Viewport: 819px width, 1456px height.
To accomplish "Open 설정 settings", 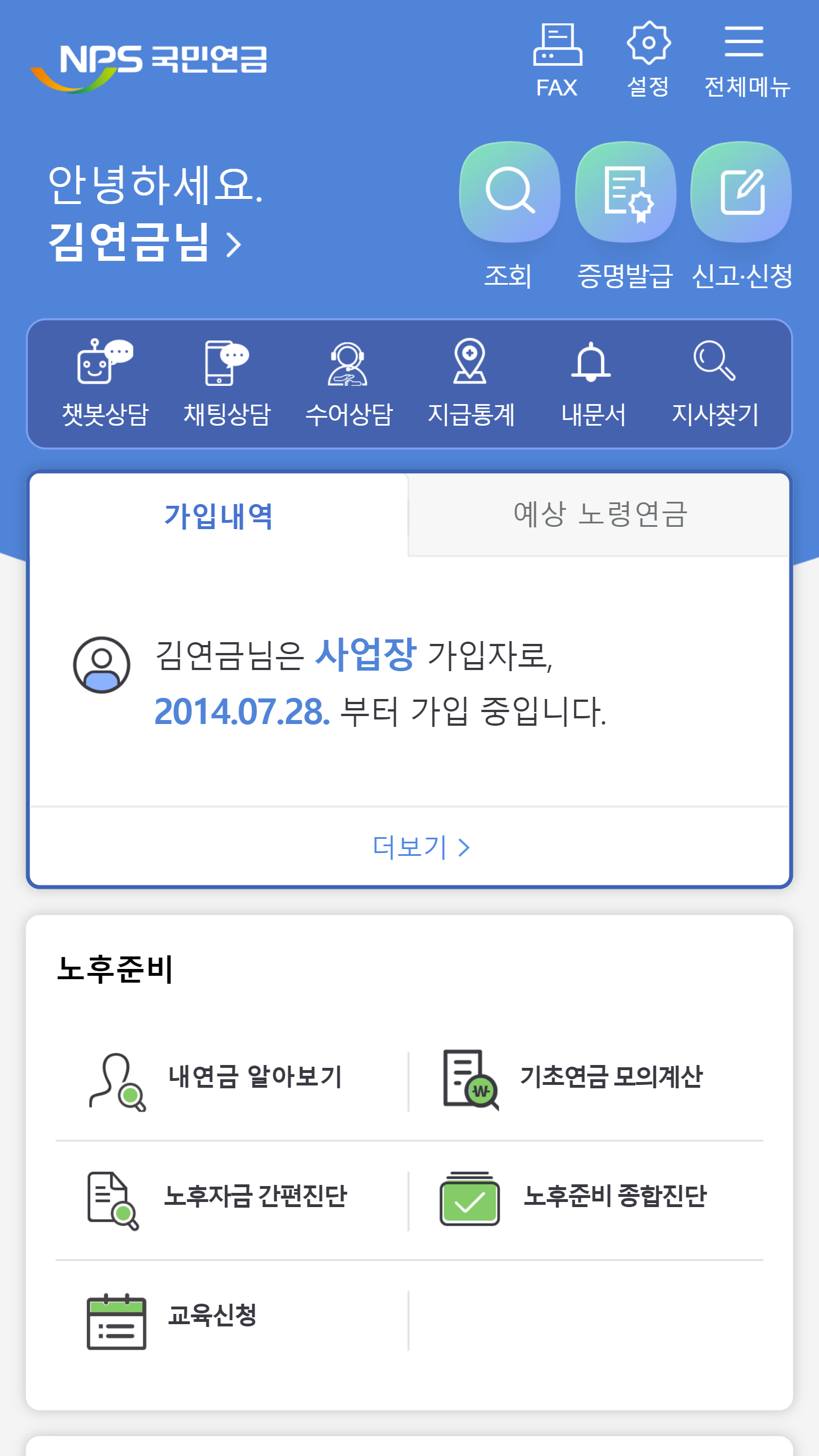I will 648,60.
